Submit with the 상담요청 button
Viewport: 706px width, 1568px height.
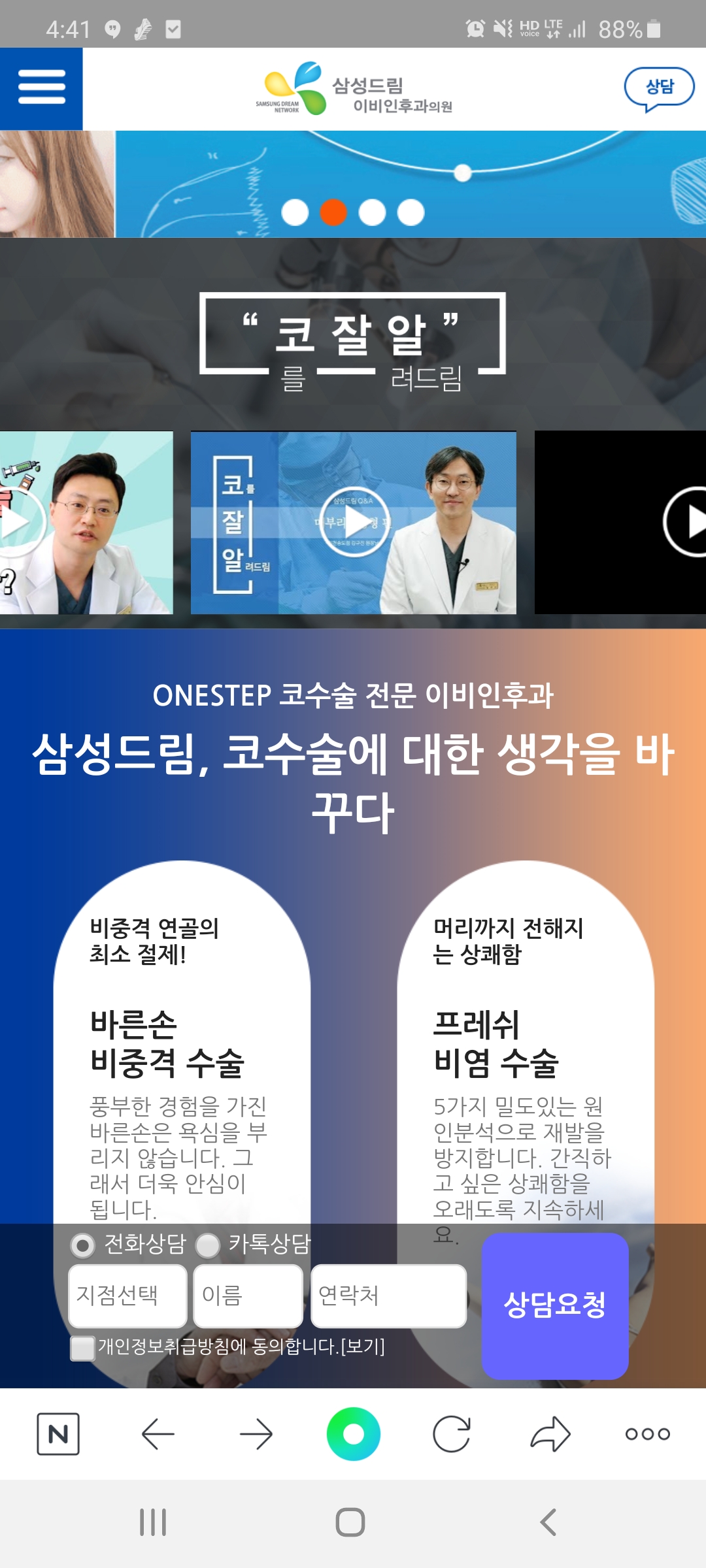pos(555,1305)
